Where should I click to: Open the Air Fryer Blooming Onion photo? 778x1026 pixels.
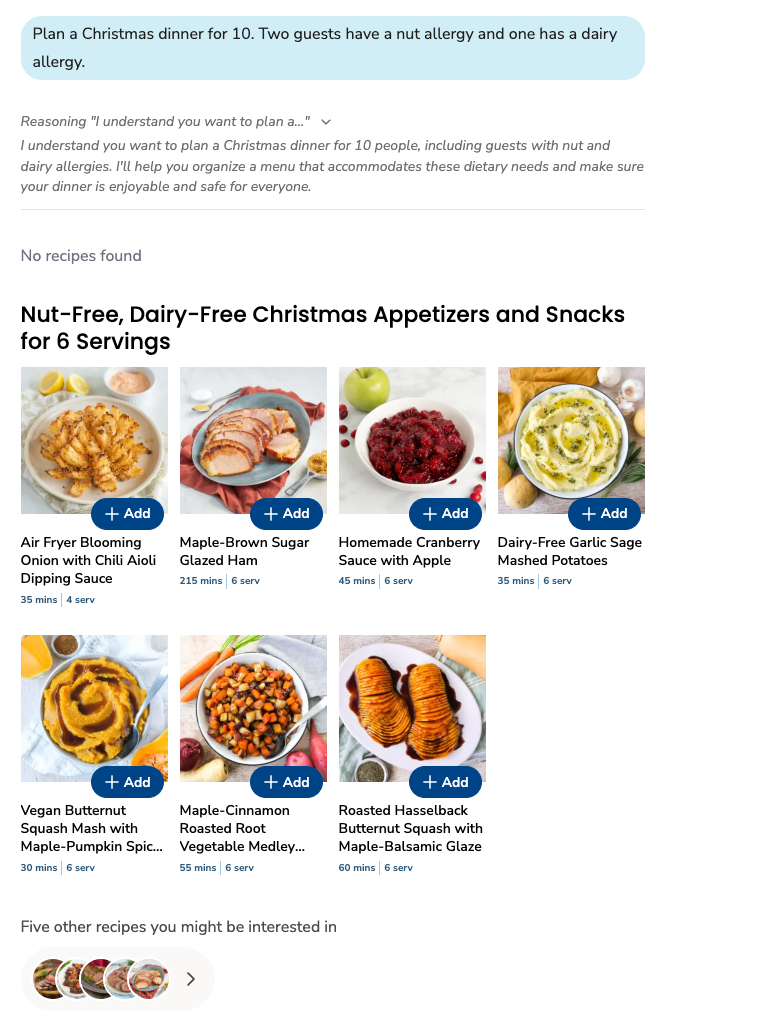click(x=94, y=432)
